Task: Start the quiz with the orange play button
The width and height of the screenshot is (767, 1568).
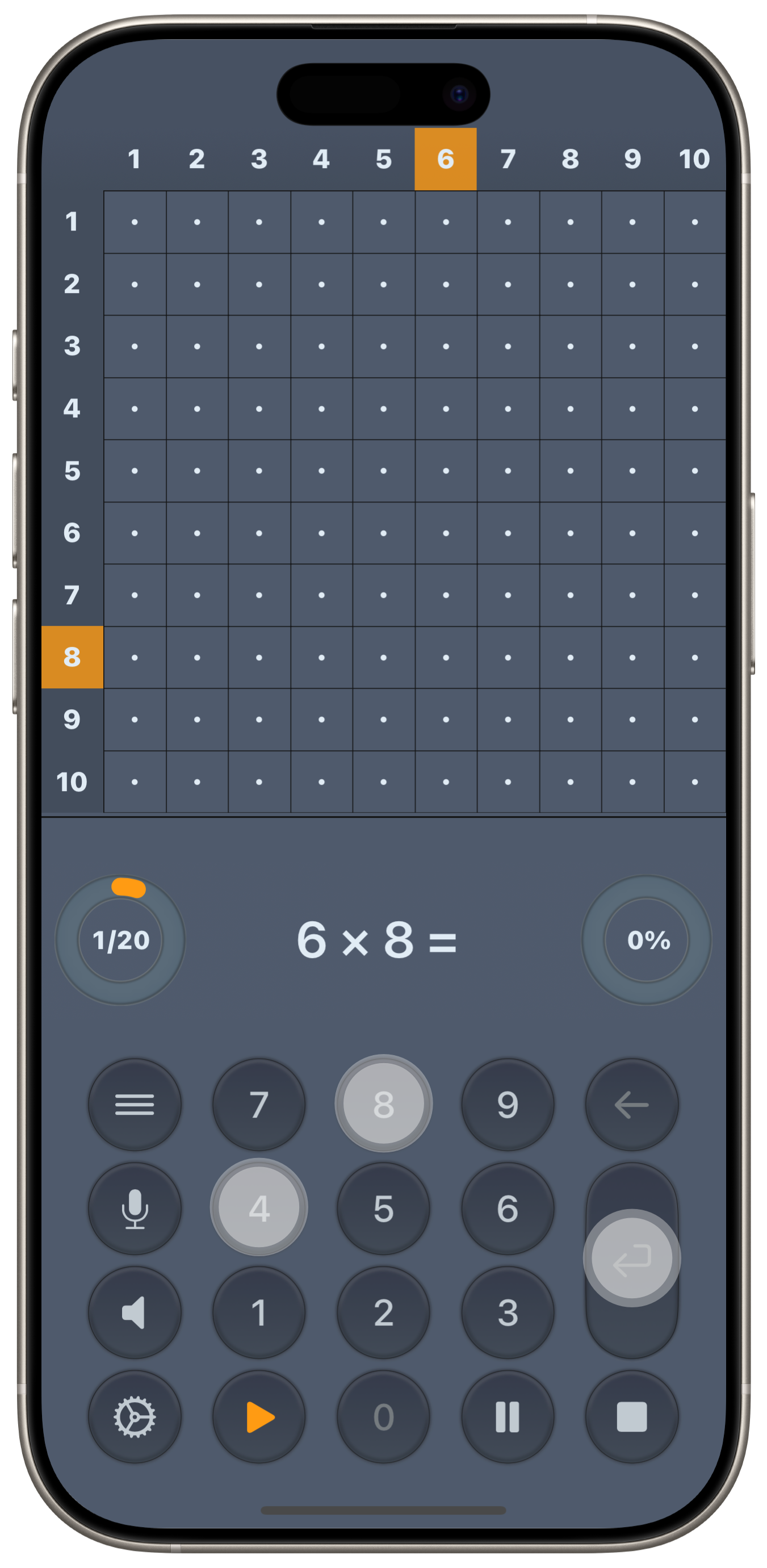Action: pos(259,1416)
